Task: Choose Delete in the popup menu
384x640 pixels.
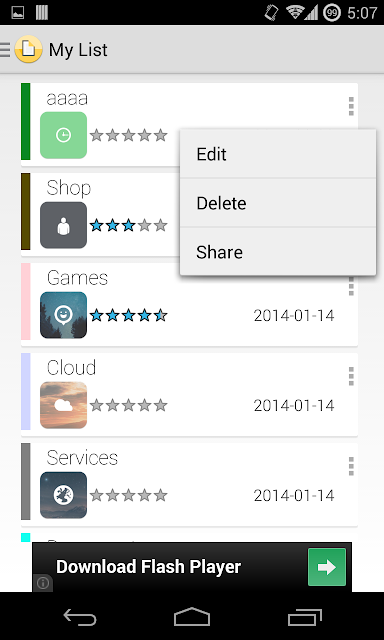Action: pyautogui.click(x=277, y=203)
